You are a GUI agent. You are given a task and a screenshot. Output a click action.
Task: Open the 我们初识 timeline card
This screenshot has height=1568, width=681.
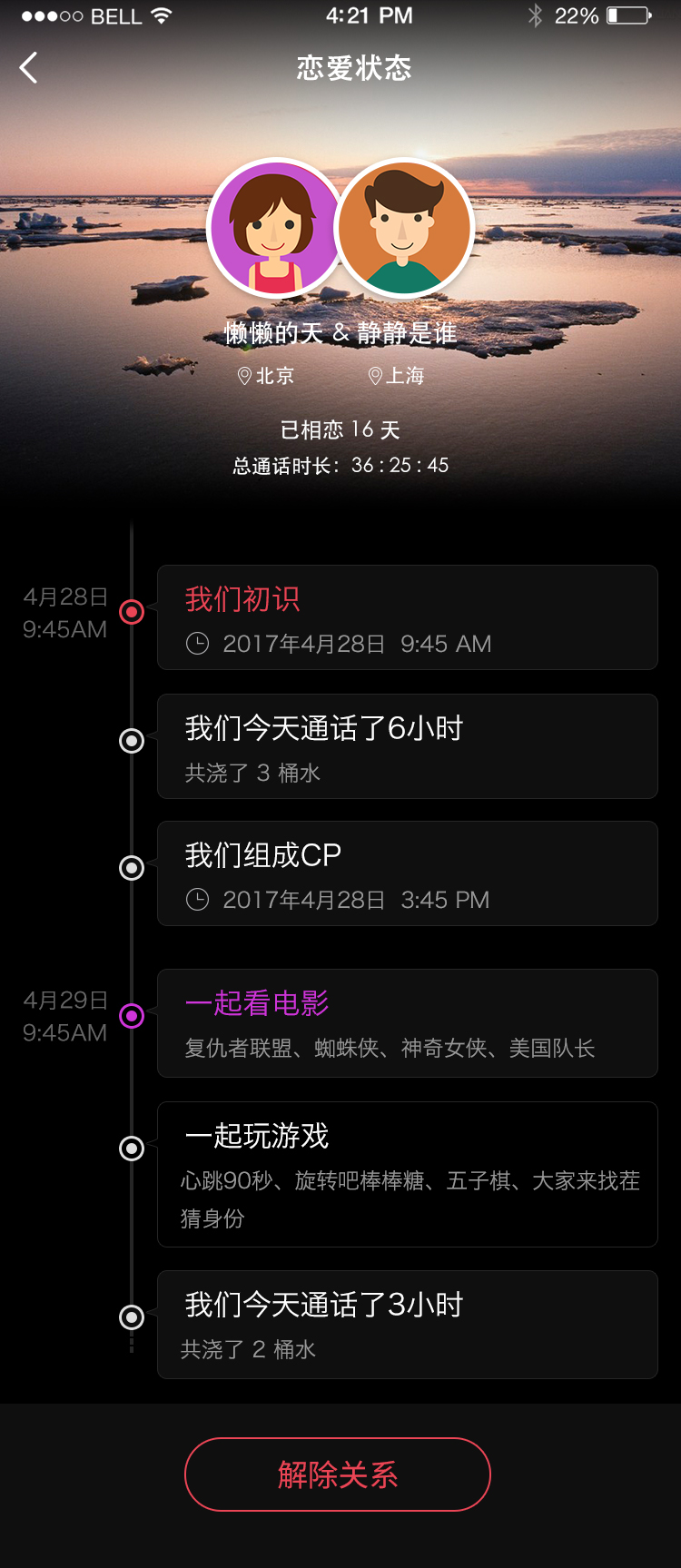tap(407, 617)
